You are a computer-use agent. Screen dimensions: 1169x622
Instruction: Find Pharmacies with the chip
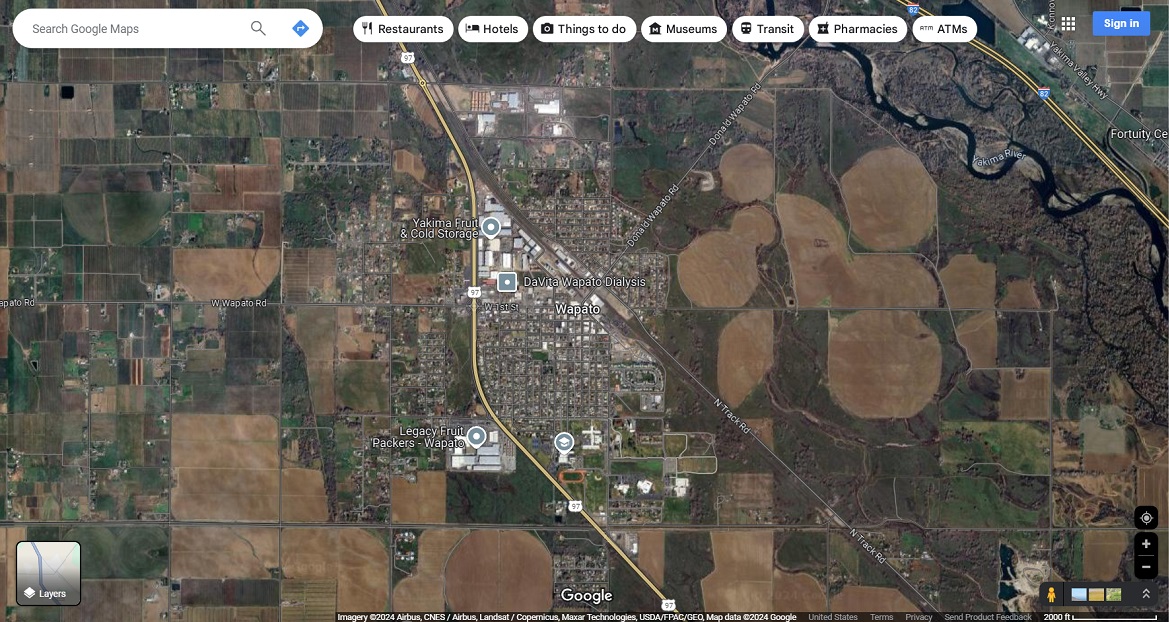coord(857,29)
